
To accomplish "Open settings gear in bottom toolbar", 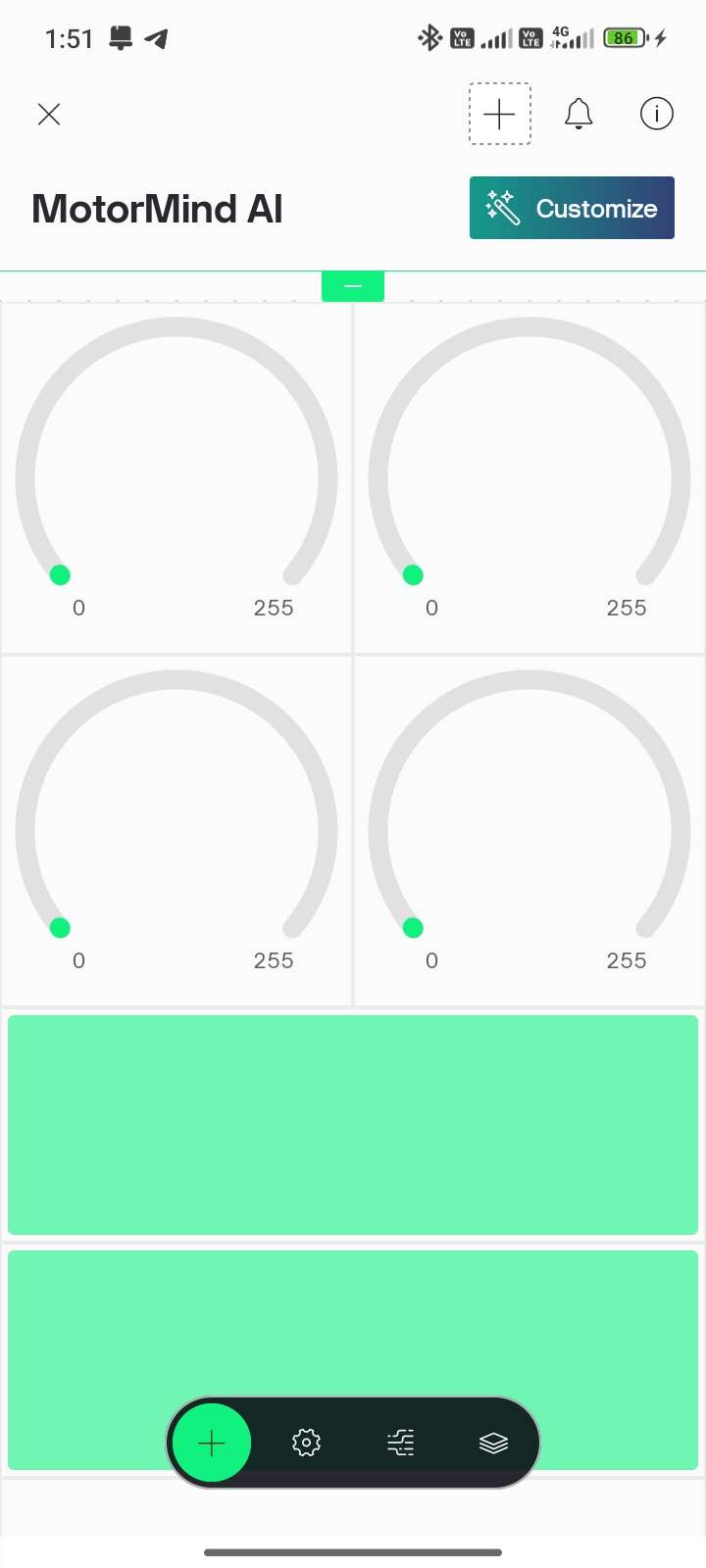I will point(306,1443).
